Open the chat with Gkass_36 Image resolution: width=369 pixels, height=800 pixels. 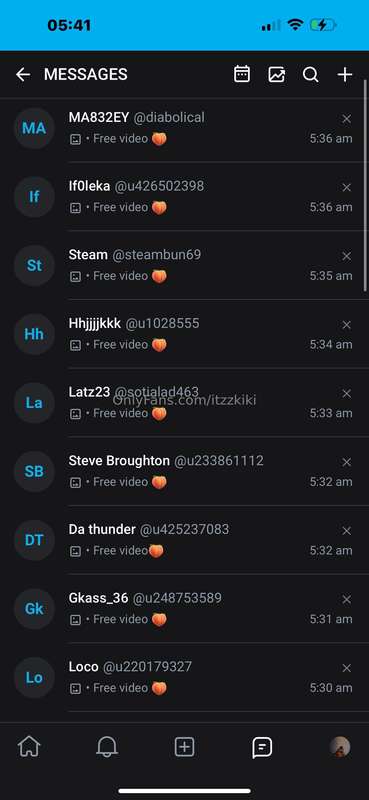184,609
